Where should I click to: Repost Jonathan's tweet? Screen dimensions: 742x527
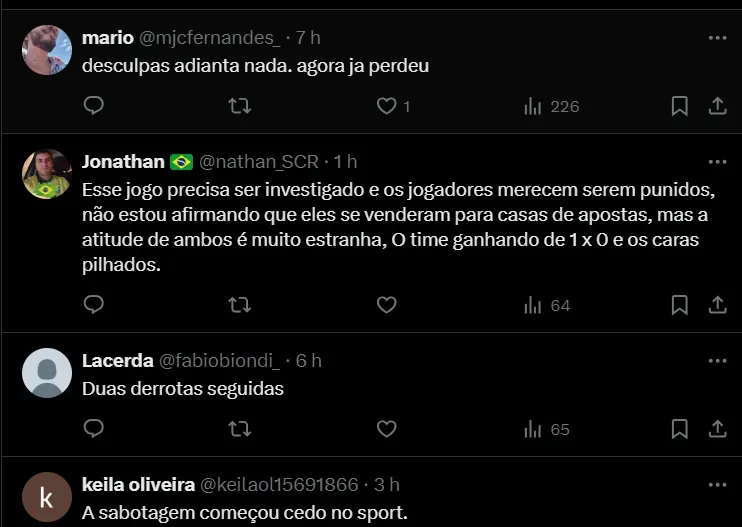point(240,305)
